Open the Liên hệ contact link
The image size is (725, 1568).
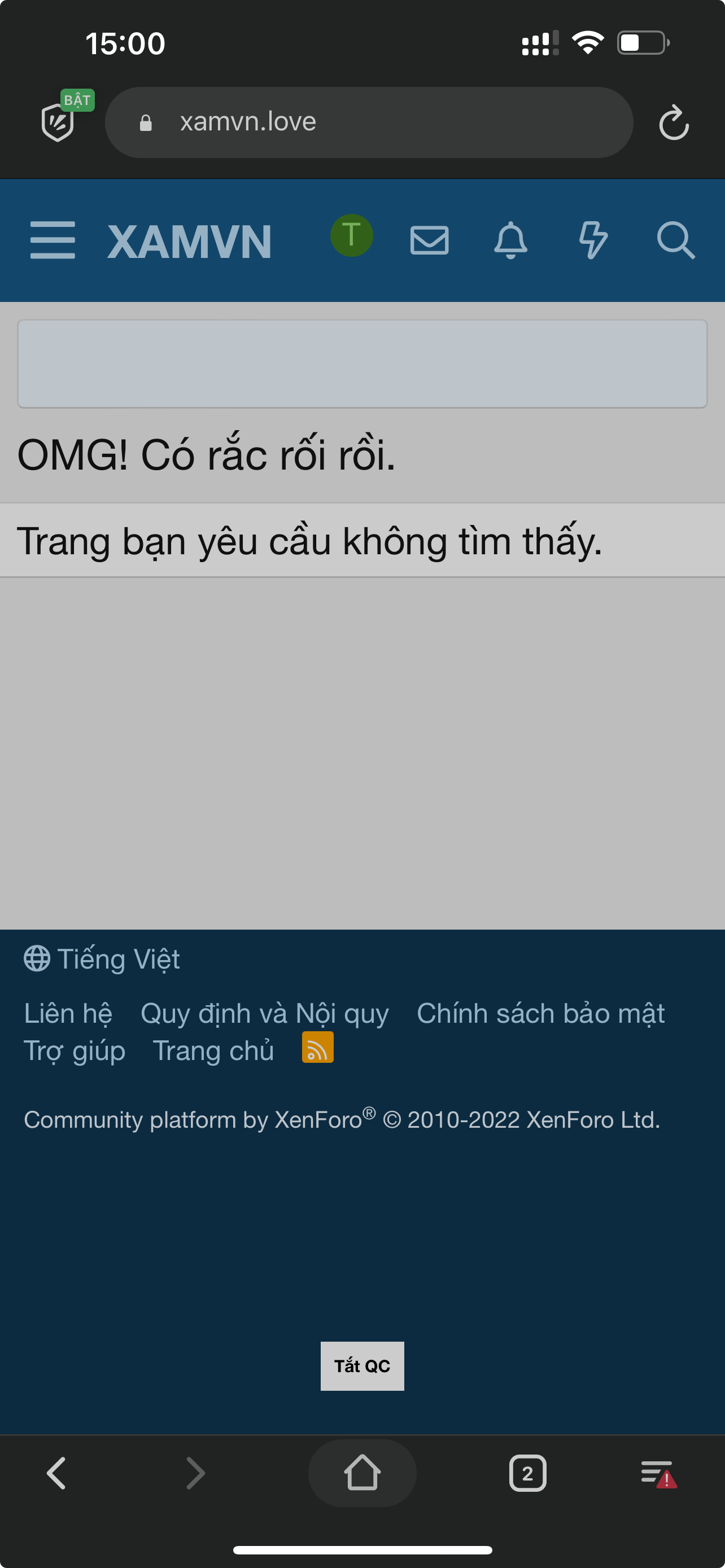point(68,1014)
